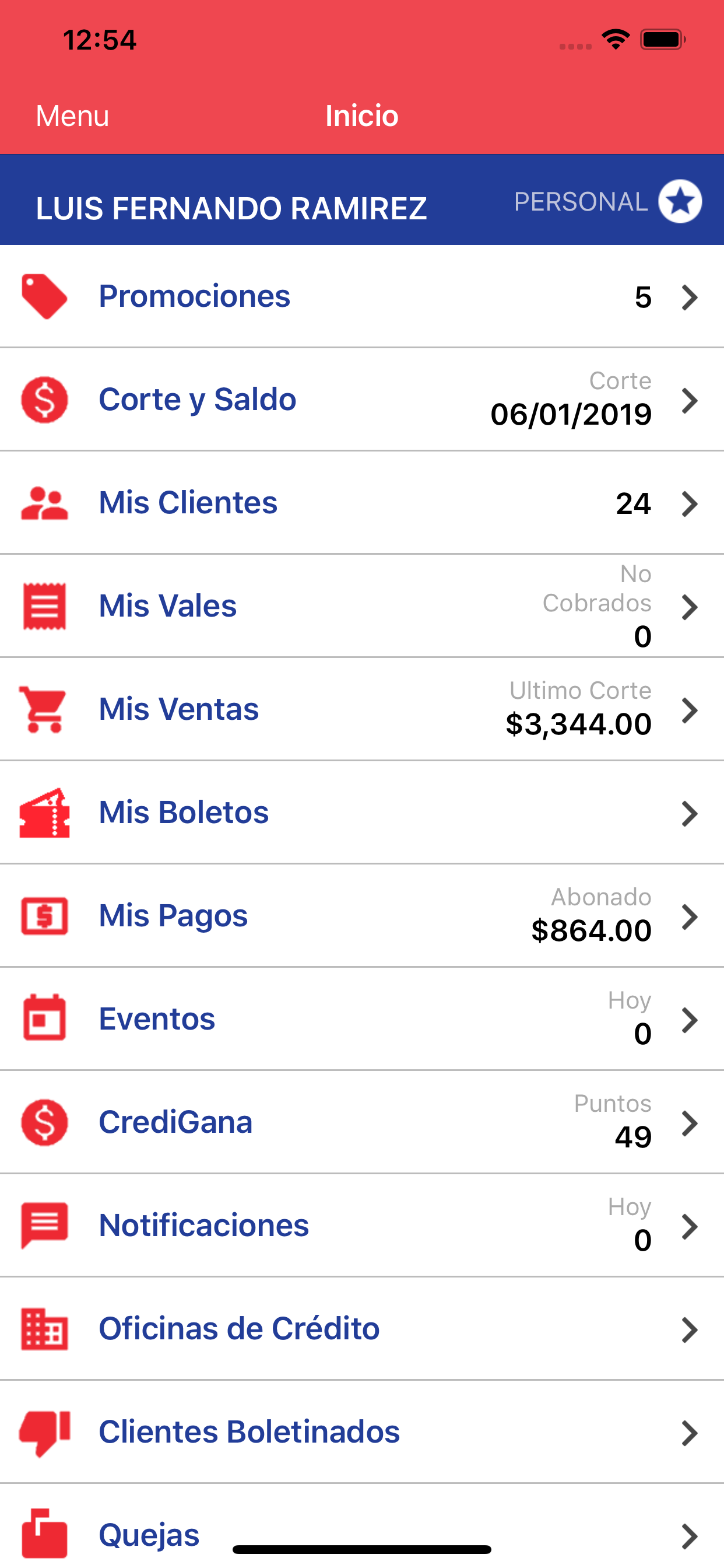
Task: Show Oficinas de Crédito
Action: coord(362,1329)
